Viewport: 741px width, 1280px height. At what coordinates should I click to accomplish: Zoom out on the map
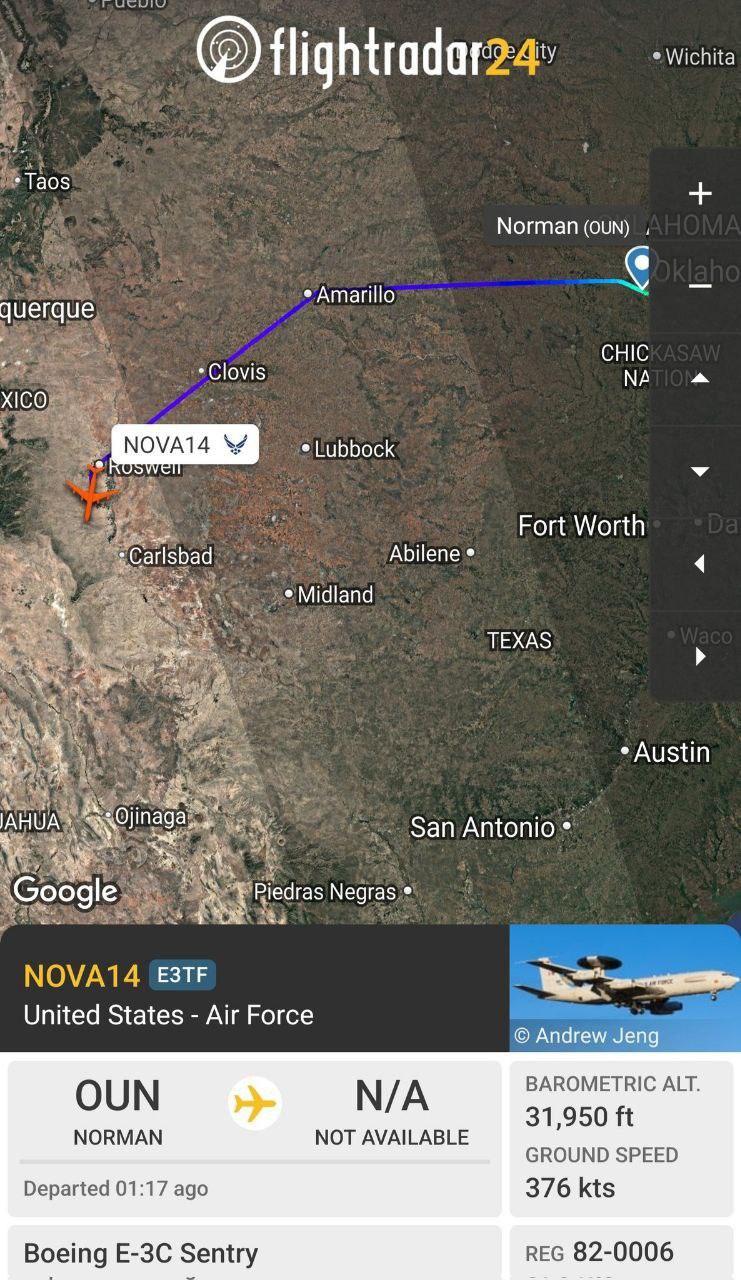[700, 286]
